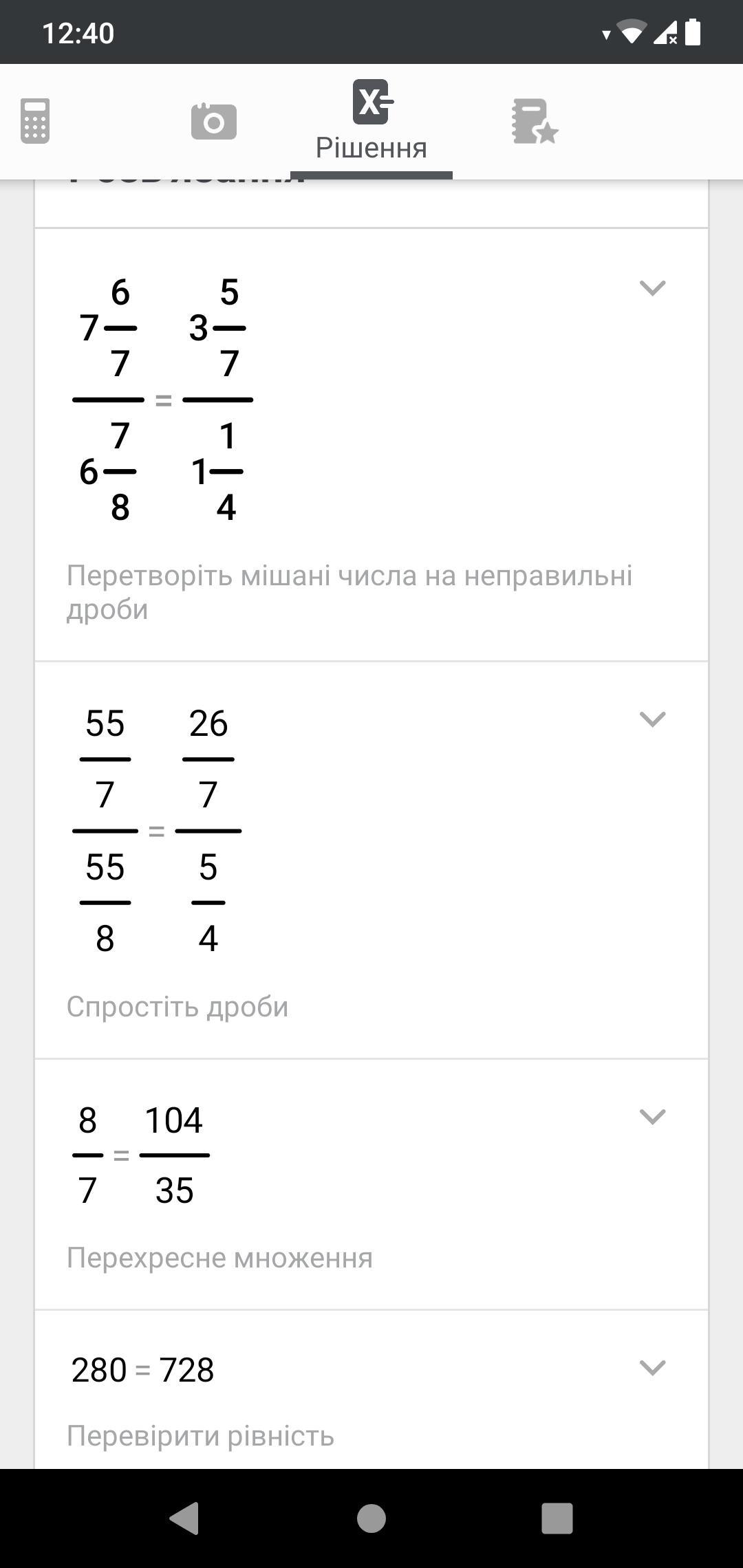Screen dimensions: 743x1568
Task: Open the starred notebook tab
Action: click(x=535, y=121)
